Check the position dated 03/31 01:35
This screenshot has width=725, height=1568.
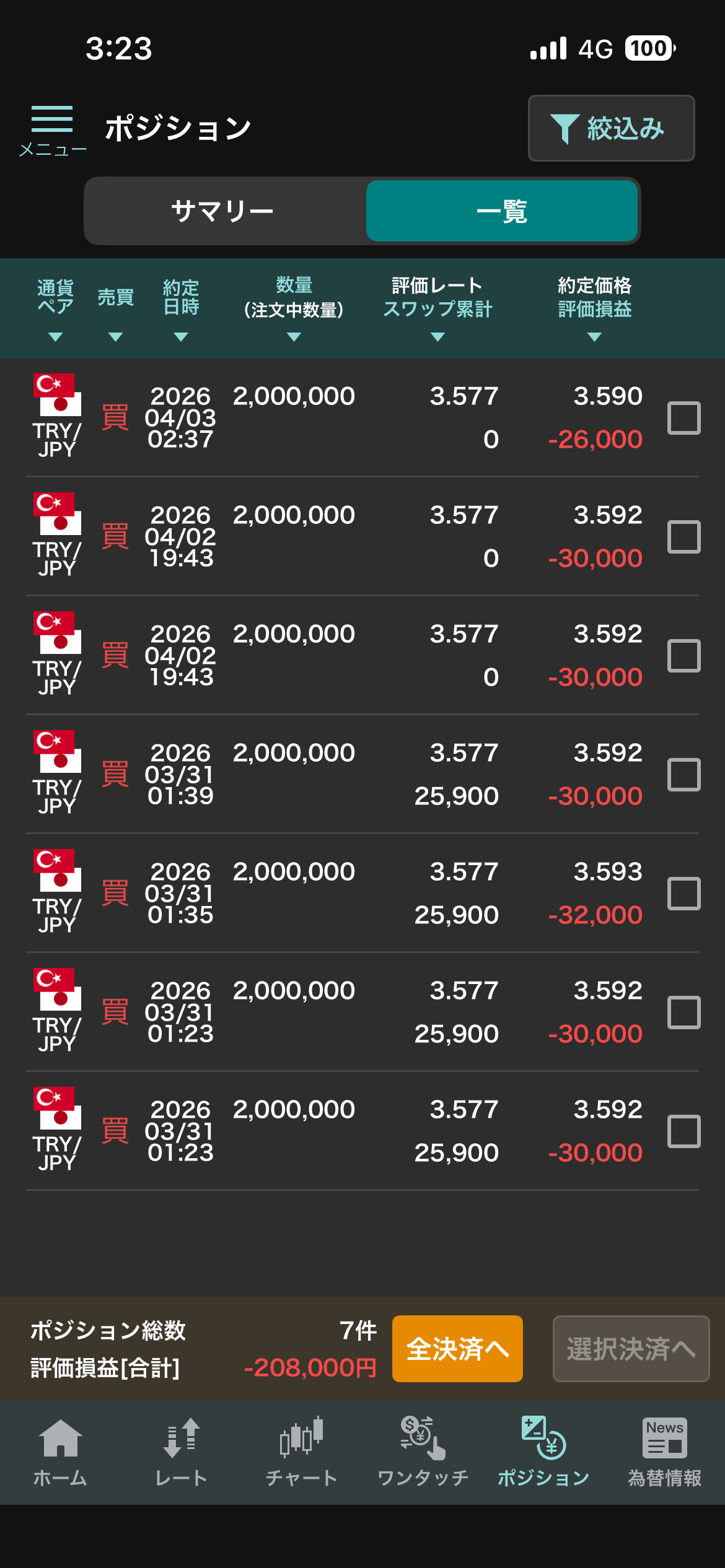[x=683, y=894]
